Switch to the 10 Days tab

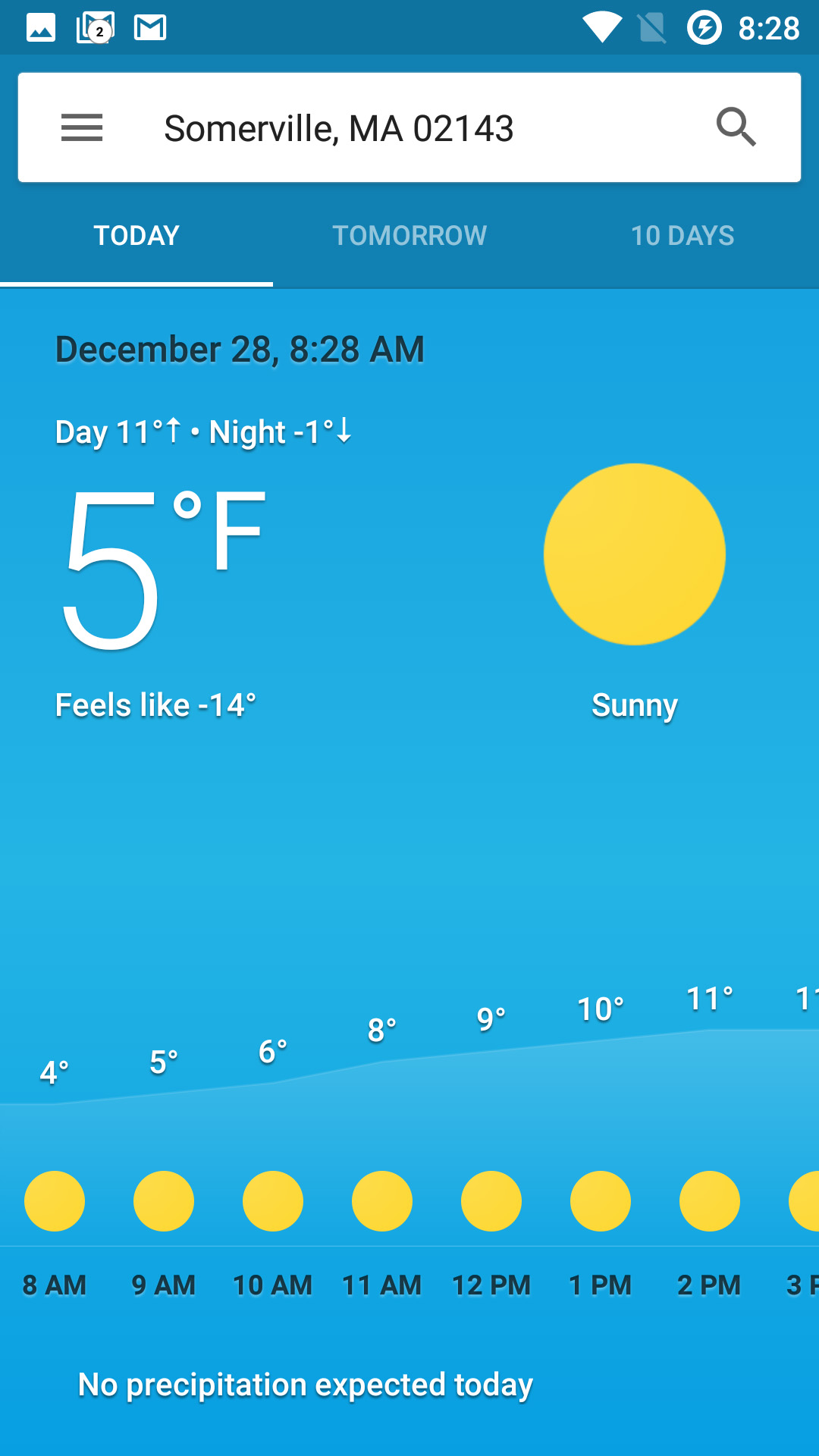(682, 235)
